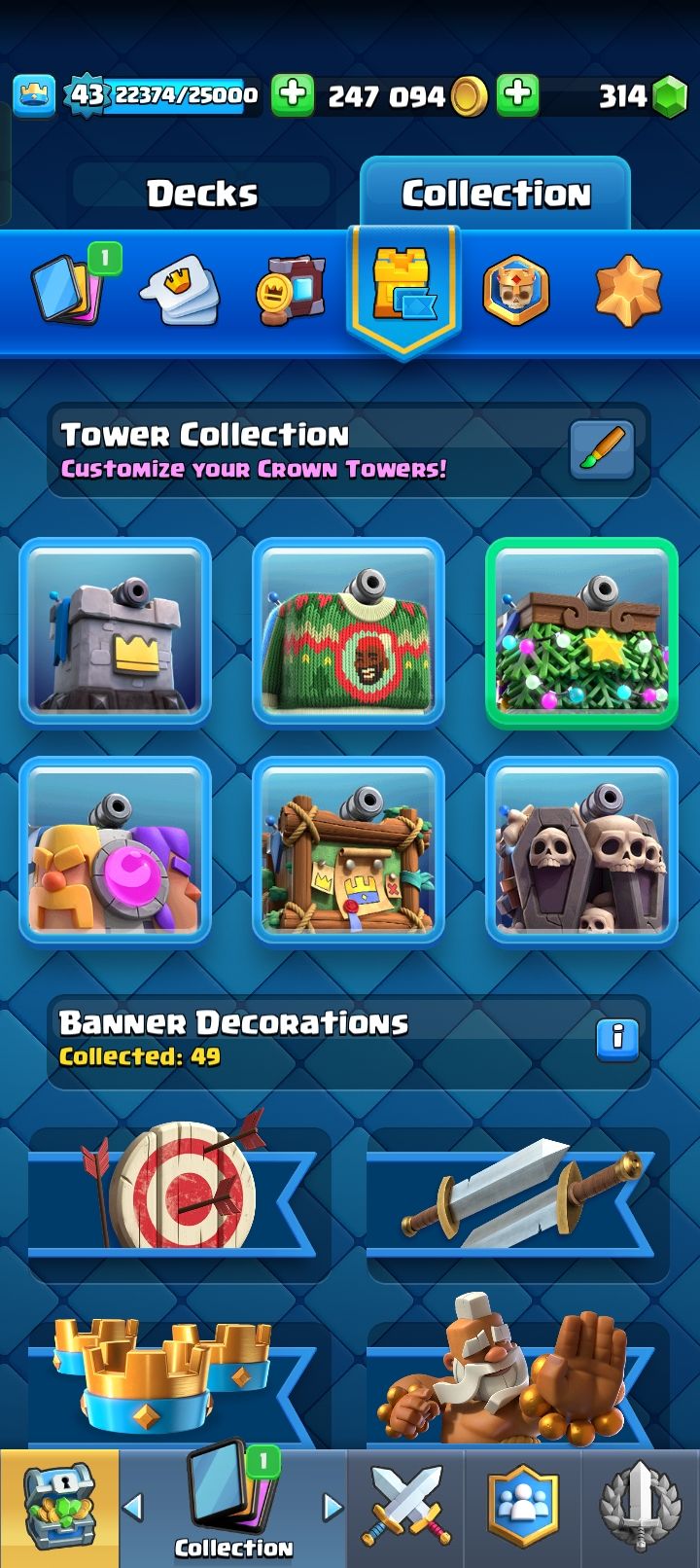The height and width of the screenshot is (1568, 700).
Task: Open the star-shaped collection section
Action: click(627, 290)
